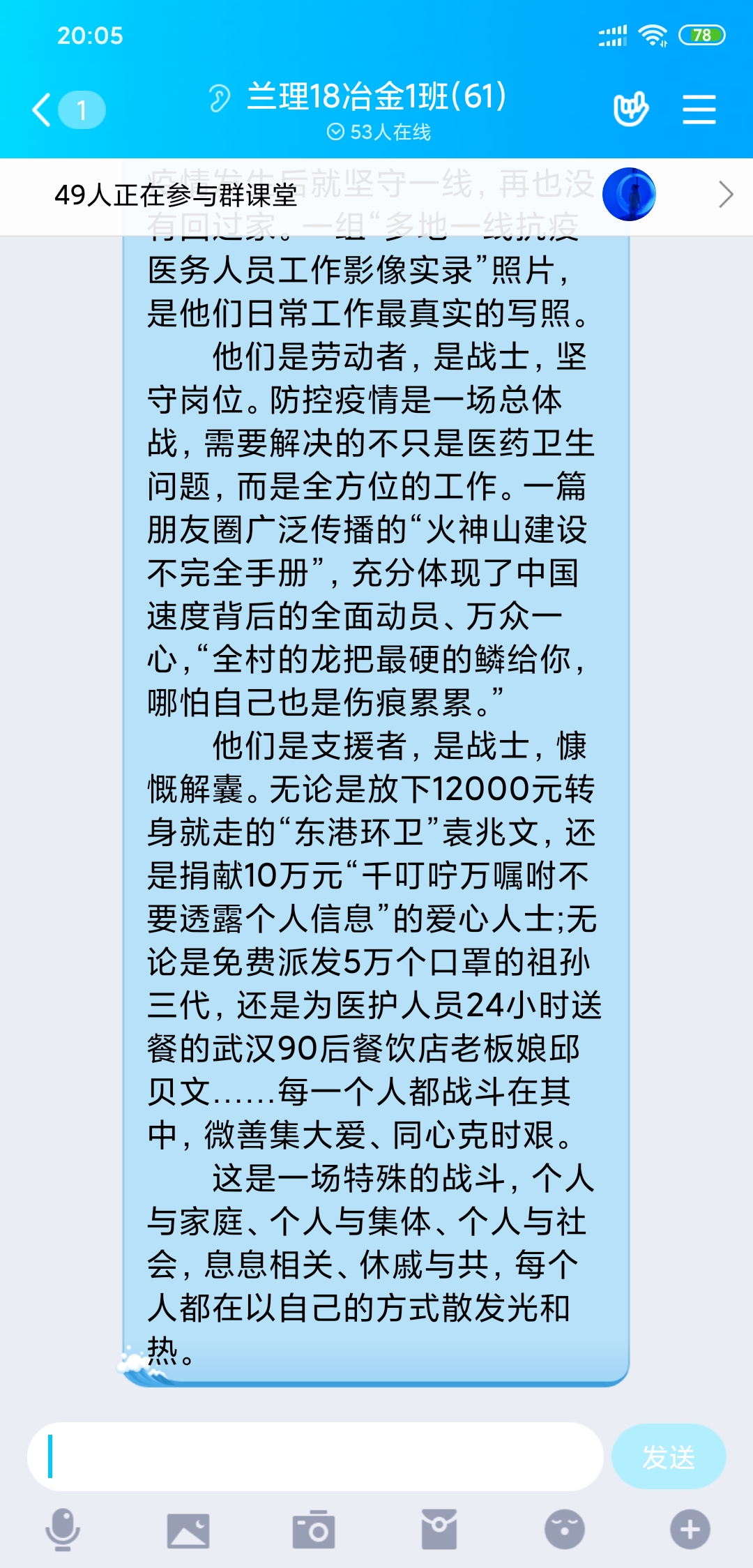Focus the message input field
753x1568 pixels.
[x=315, y=1456]
